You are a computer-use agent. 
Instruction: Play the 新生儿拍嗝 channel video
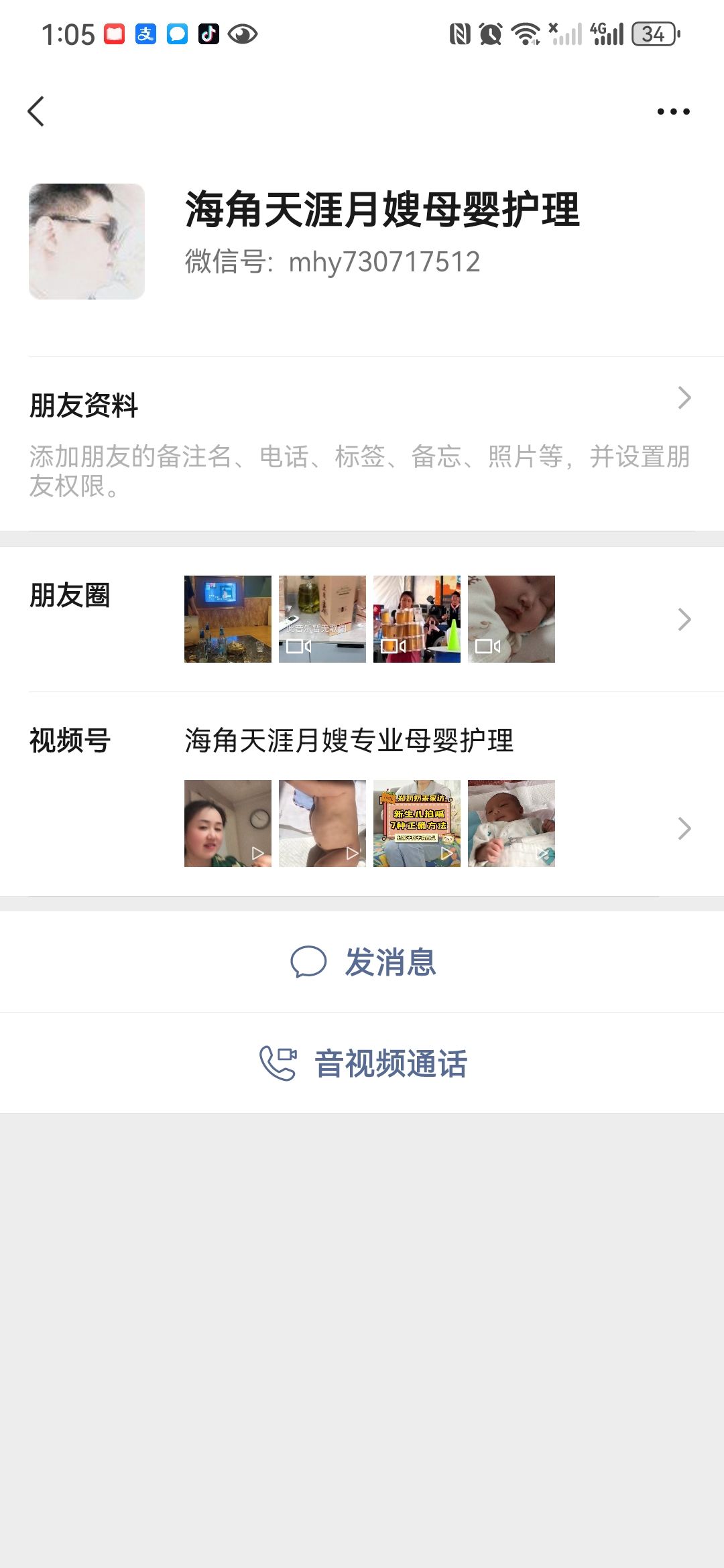pyautogui.click(x=417, y=824)
